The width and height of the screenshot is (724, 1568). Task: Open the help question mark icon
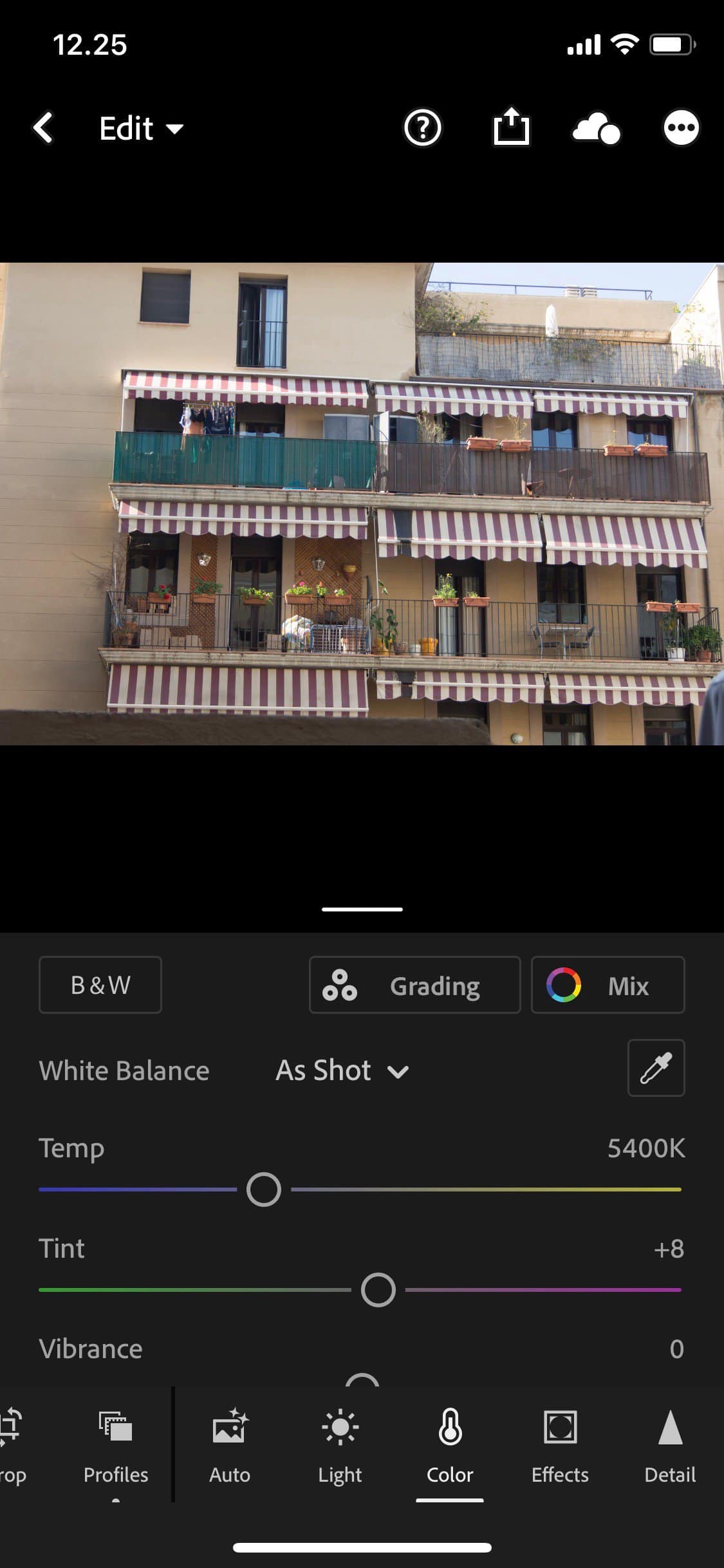422,128
